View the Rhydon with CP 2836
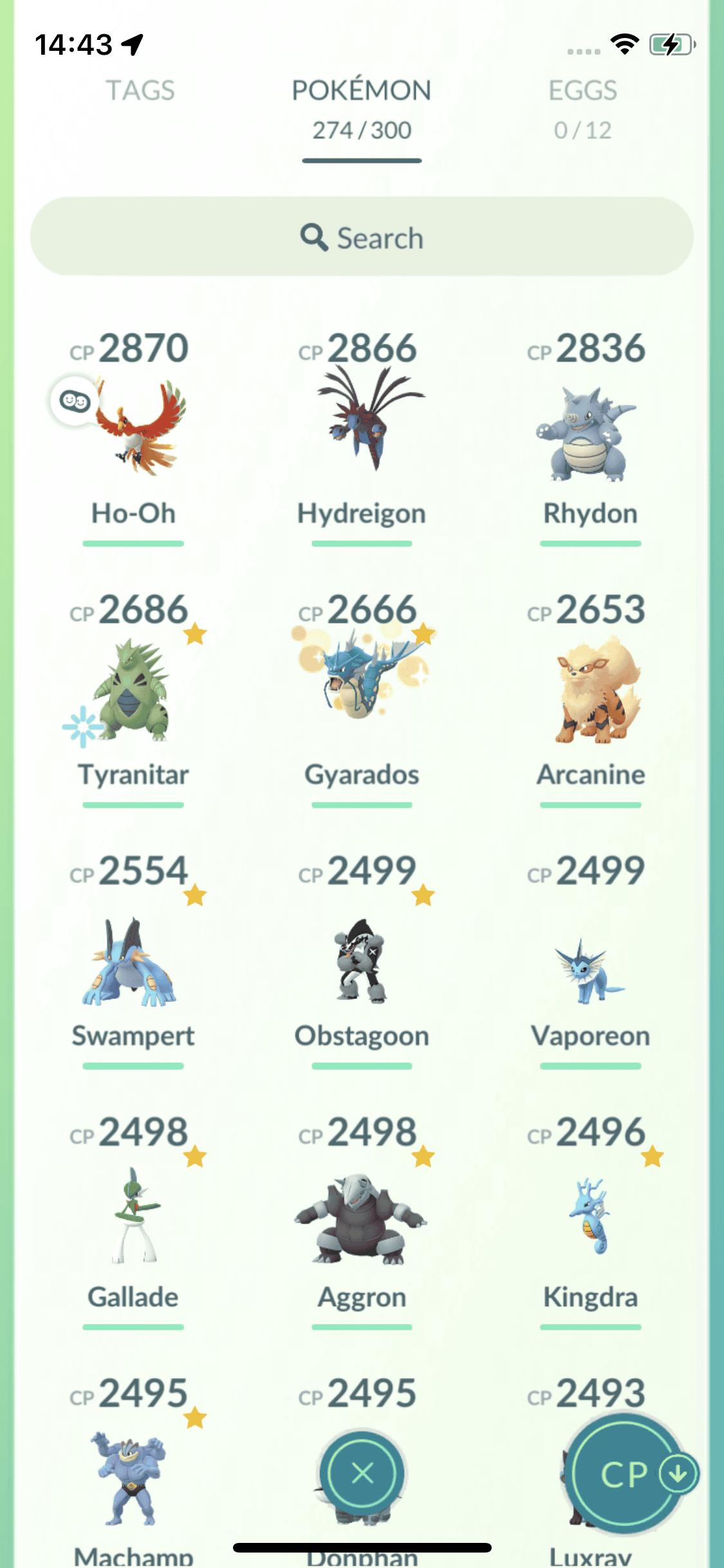Image resolution: width=724 pixels, height=1568 pixels. (x=590, y=431)
